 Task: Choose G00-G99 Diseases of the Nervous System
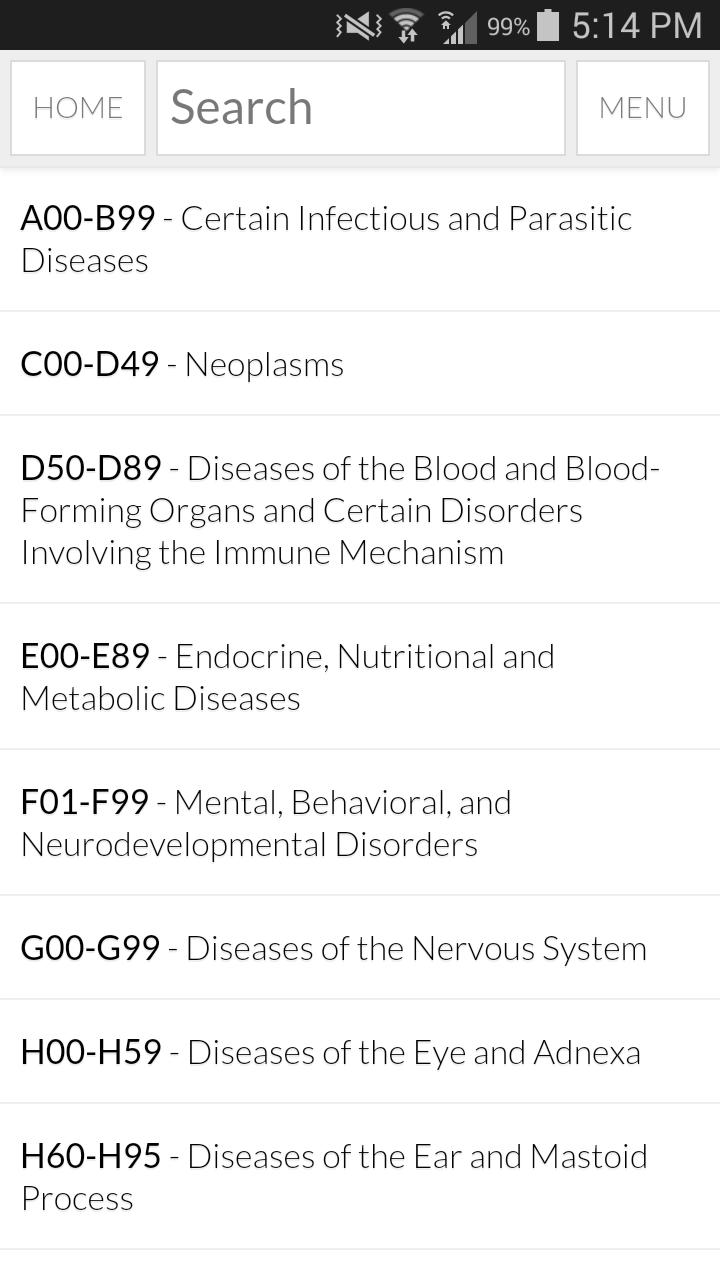coord(333,948)
